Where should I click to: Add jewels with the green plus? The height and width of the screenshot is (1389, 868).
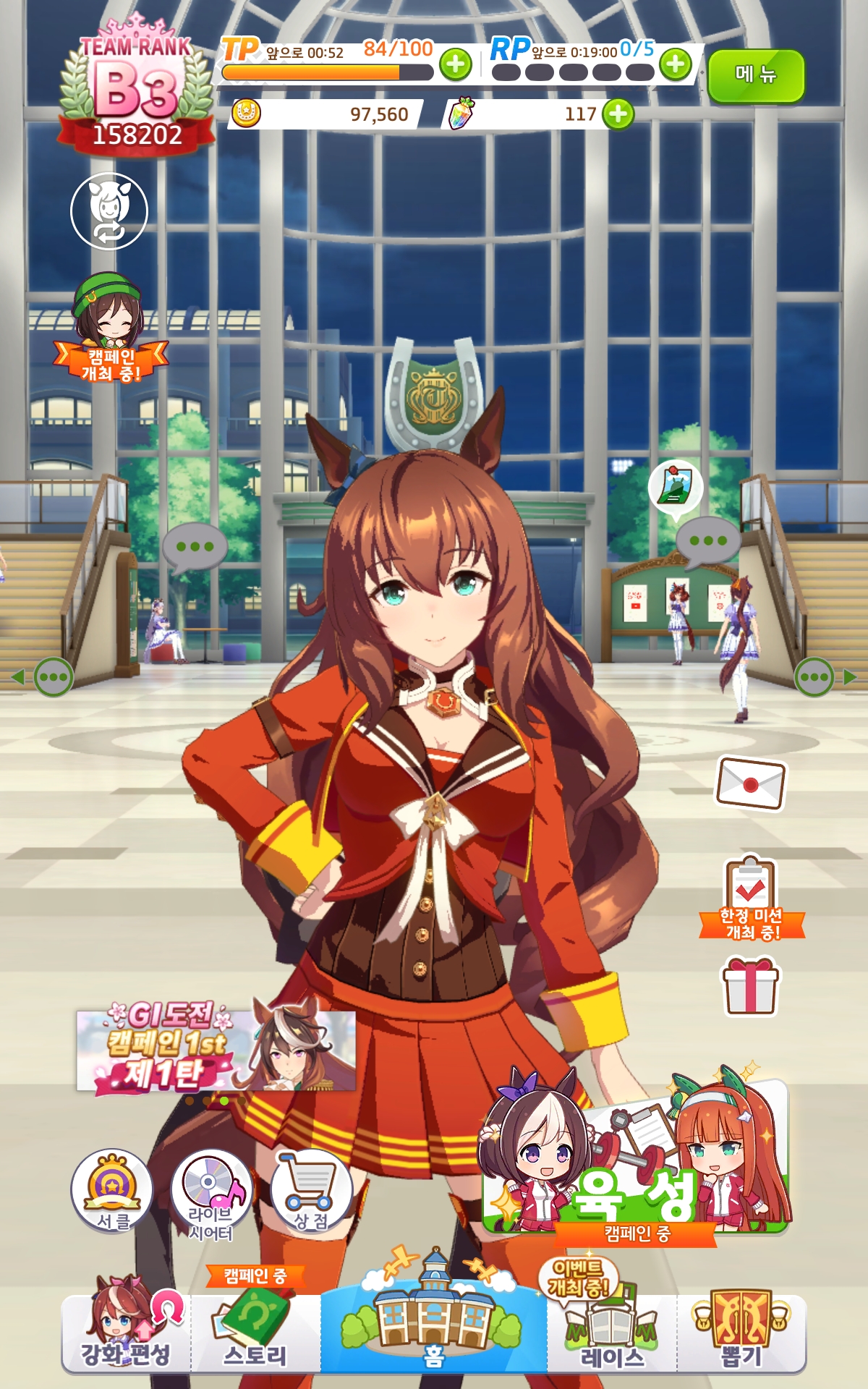pos(618,114)
